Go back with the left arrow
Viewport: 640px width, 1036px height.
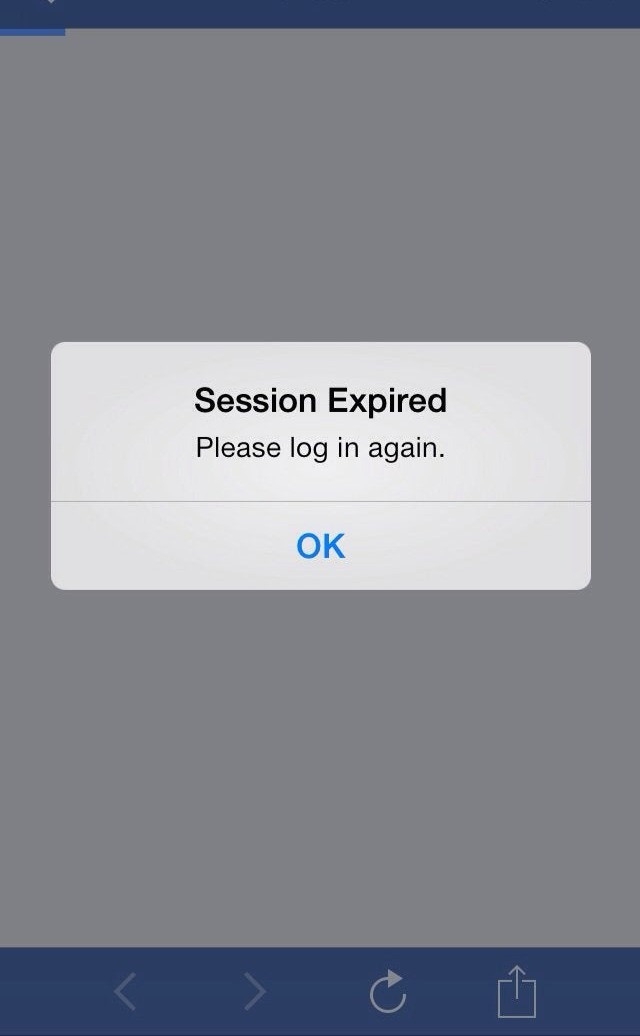tap(125, 991)
